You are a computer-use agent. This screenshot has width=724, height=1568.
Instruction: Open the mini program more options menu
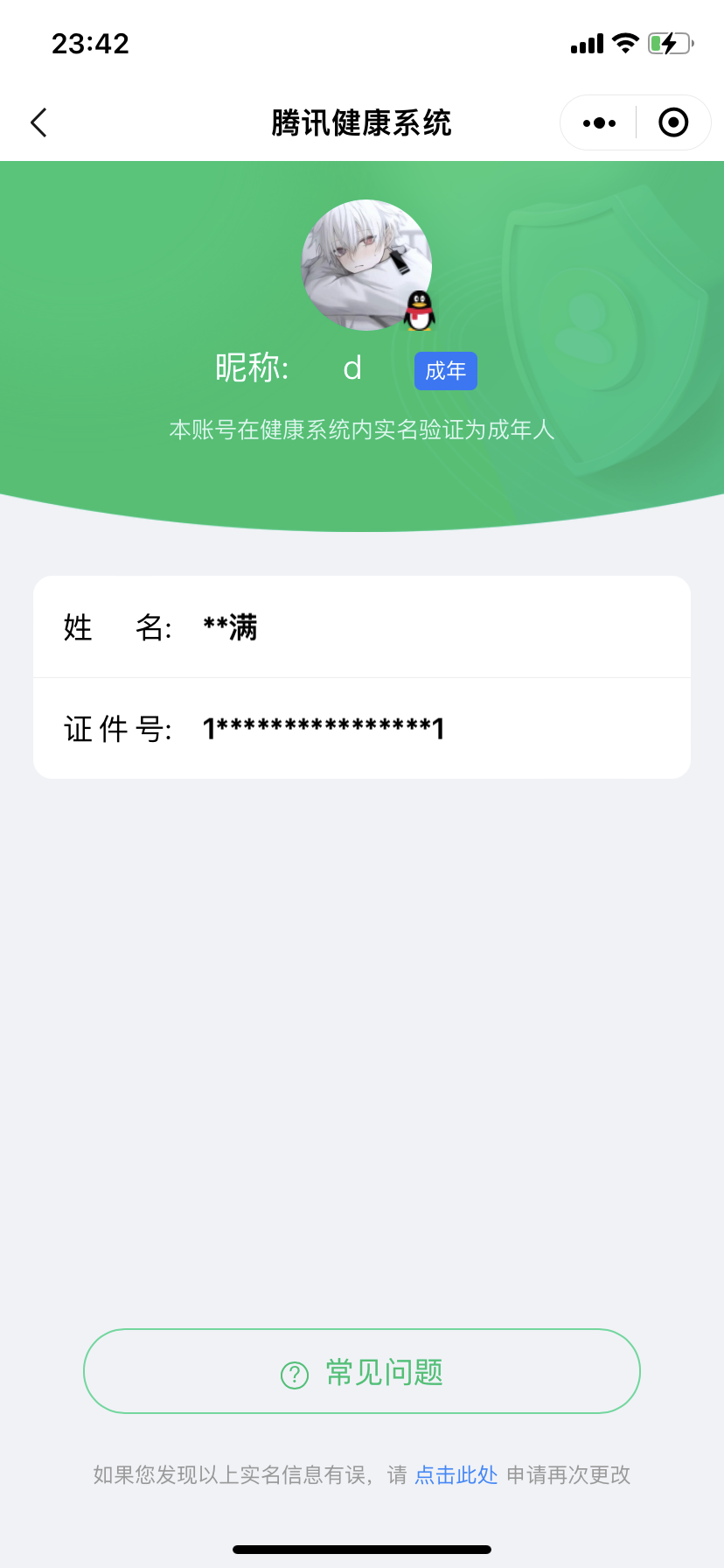click(599, 123)
